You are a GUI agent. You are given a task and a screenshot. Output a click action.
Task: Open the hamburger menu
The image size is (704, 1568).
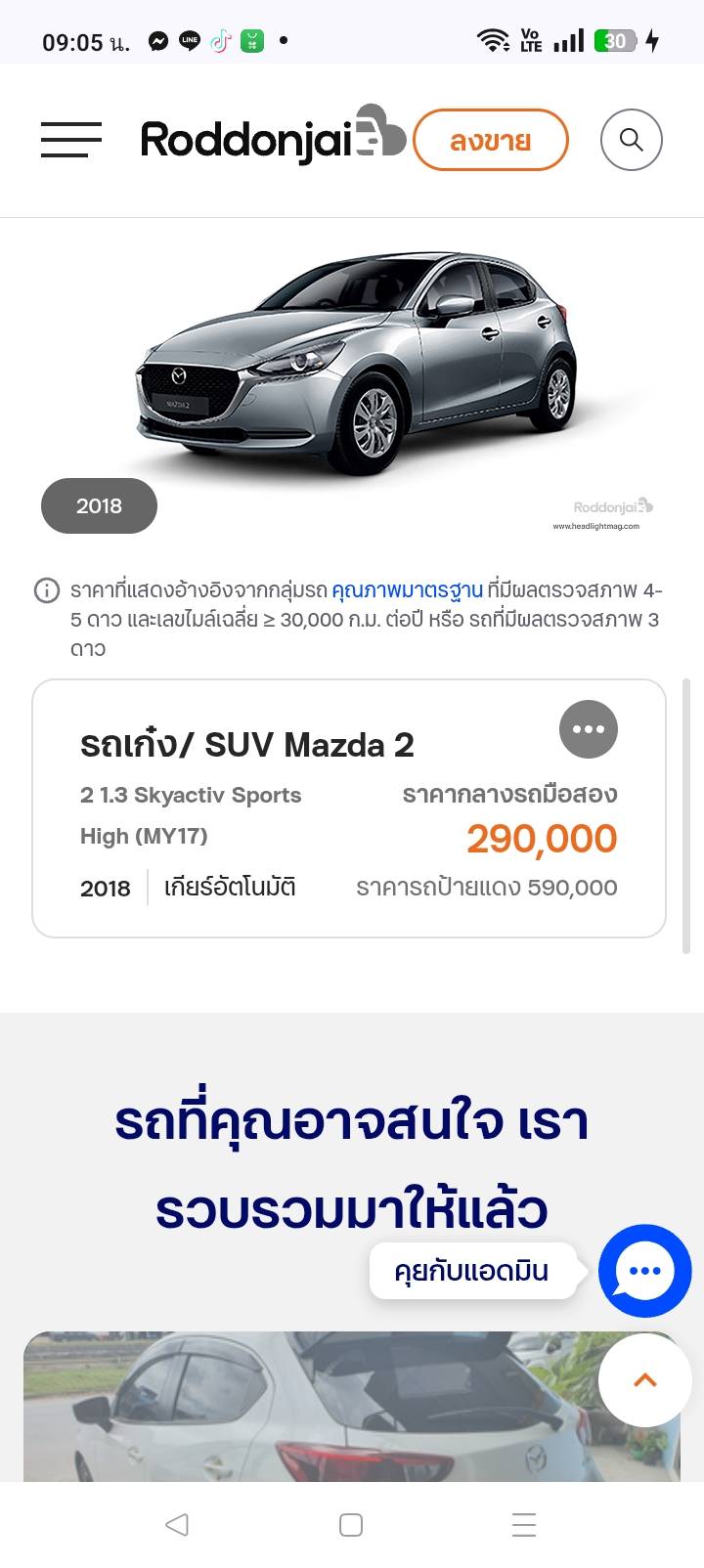(71, 140)
